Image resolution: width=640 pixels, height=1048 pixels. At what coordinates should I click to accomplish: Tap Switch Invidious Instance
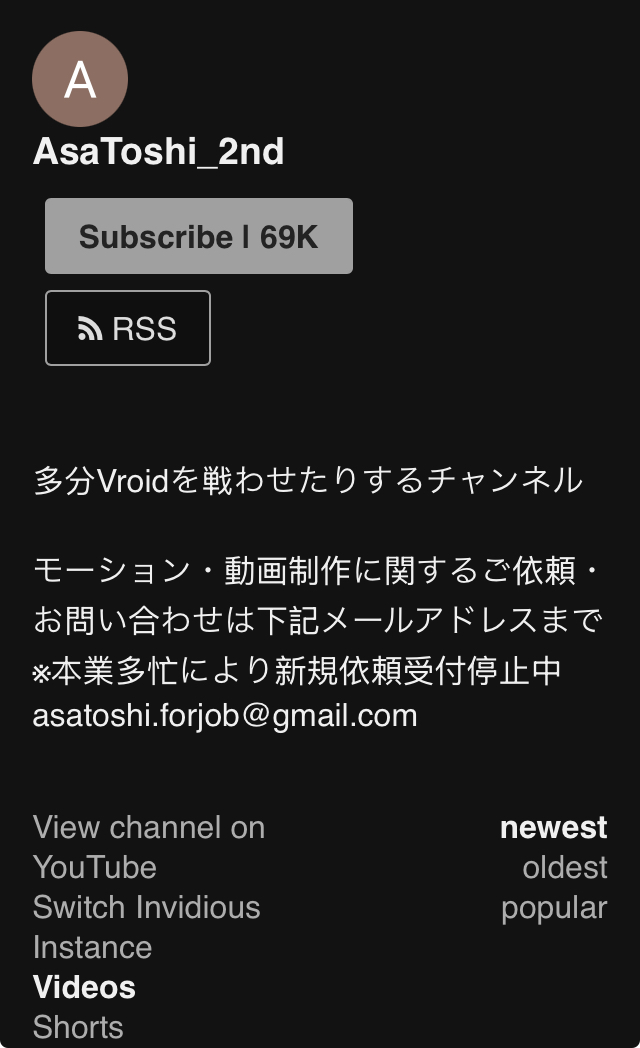[146, 927]
